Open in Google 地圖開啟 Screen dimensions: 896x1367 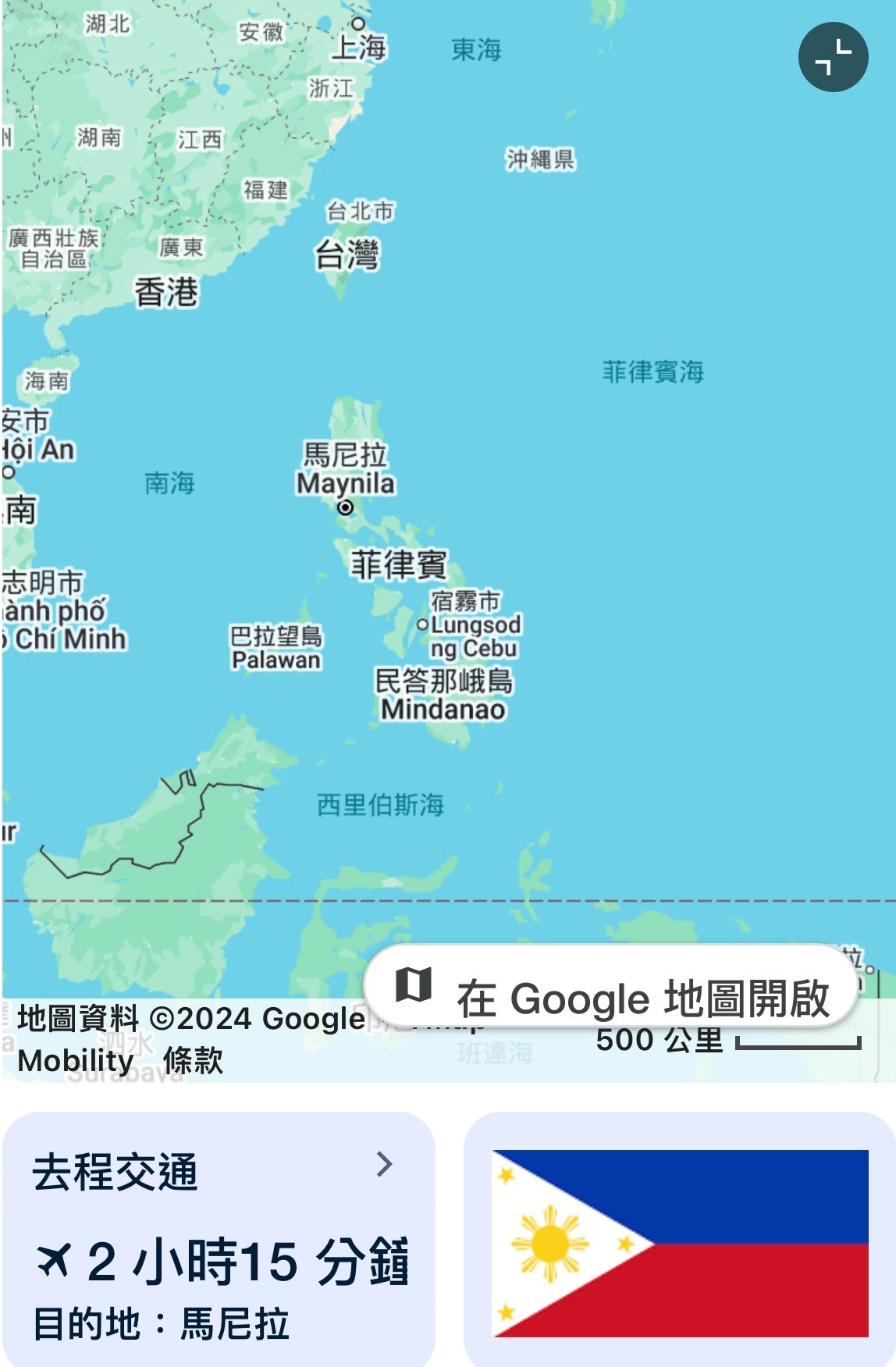point(611,987)
